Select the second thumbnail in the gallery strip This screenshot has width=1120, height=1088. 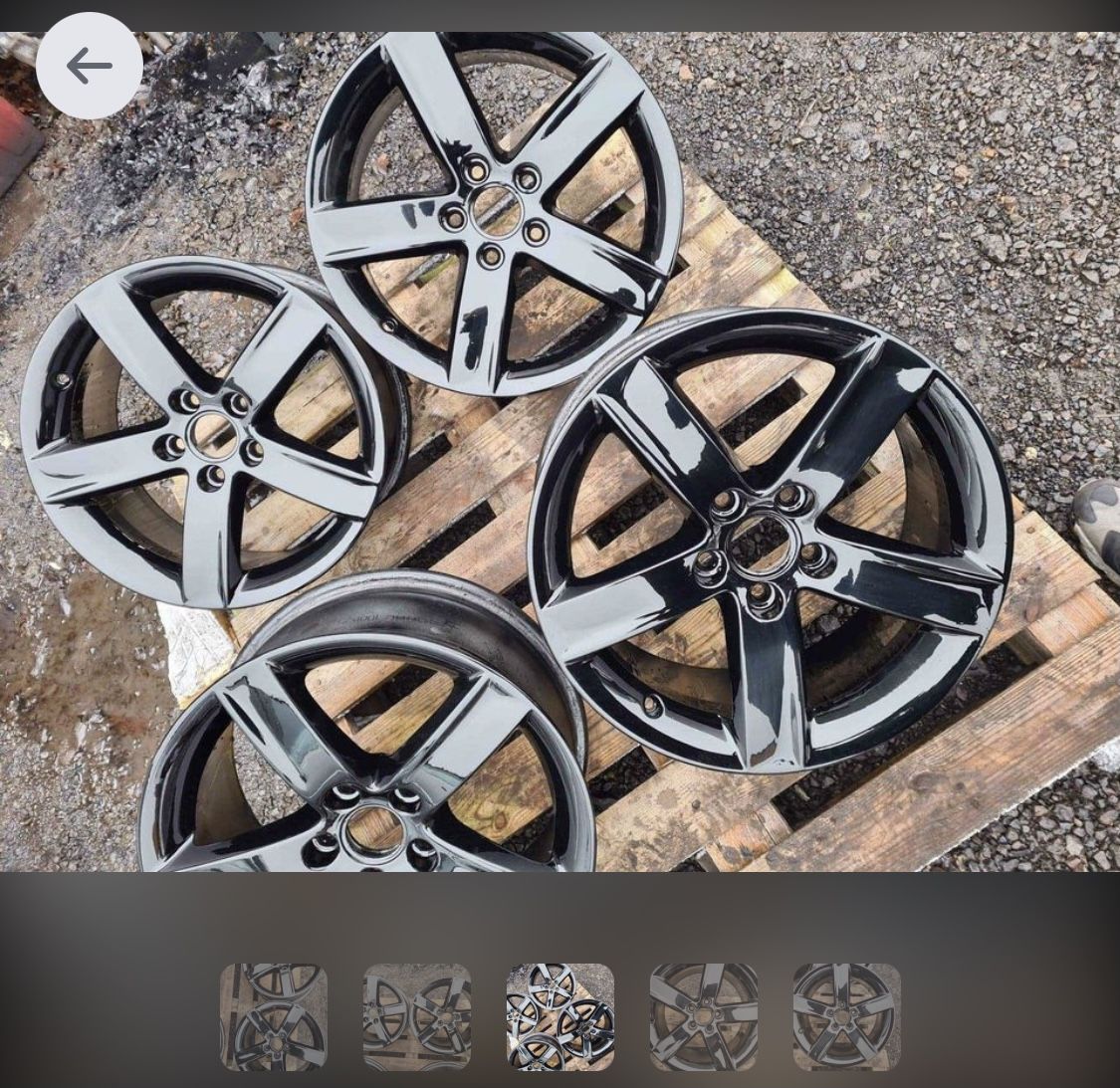416,1016
